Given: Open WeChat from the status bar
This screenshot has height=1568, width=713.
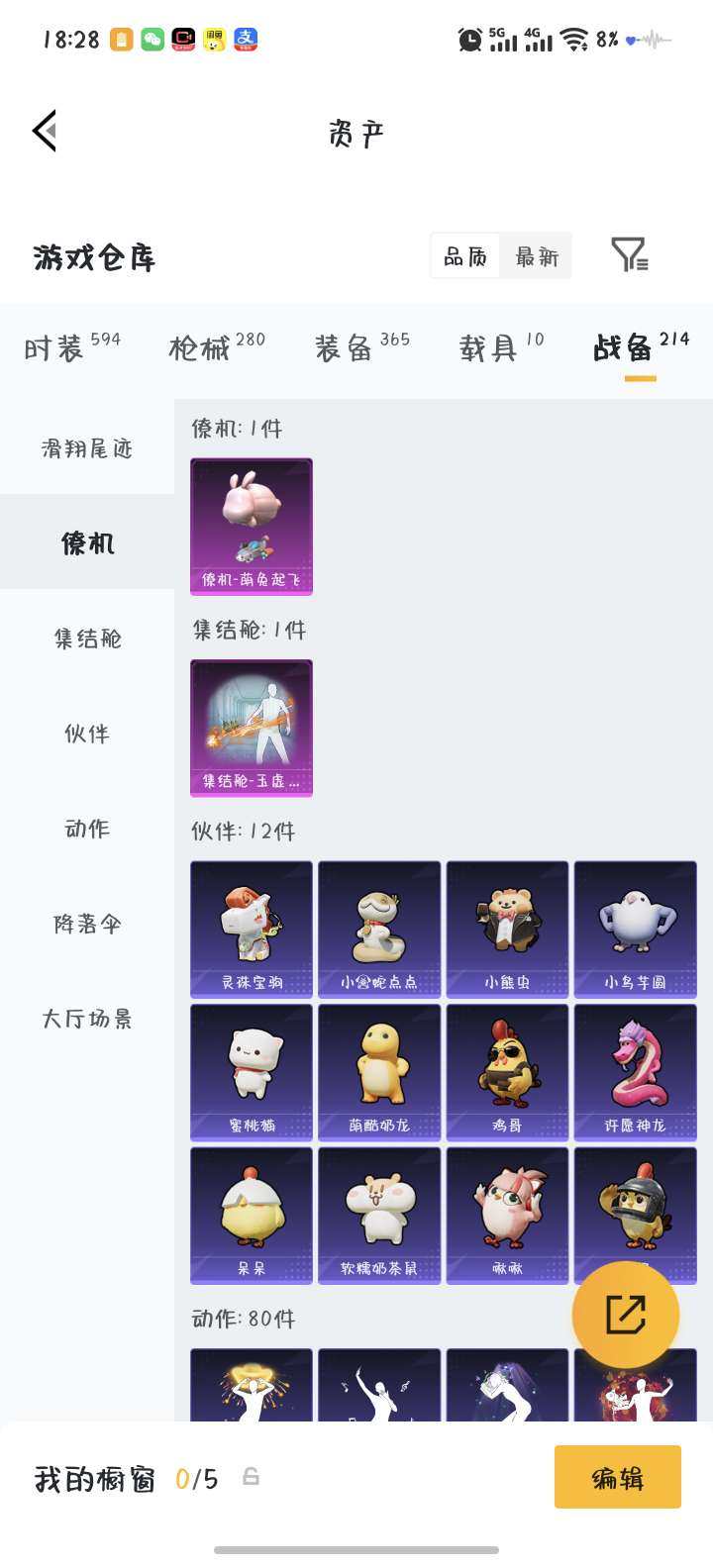Looking at the screenshot, I should coord(150,38).
